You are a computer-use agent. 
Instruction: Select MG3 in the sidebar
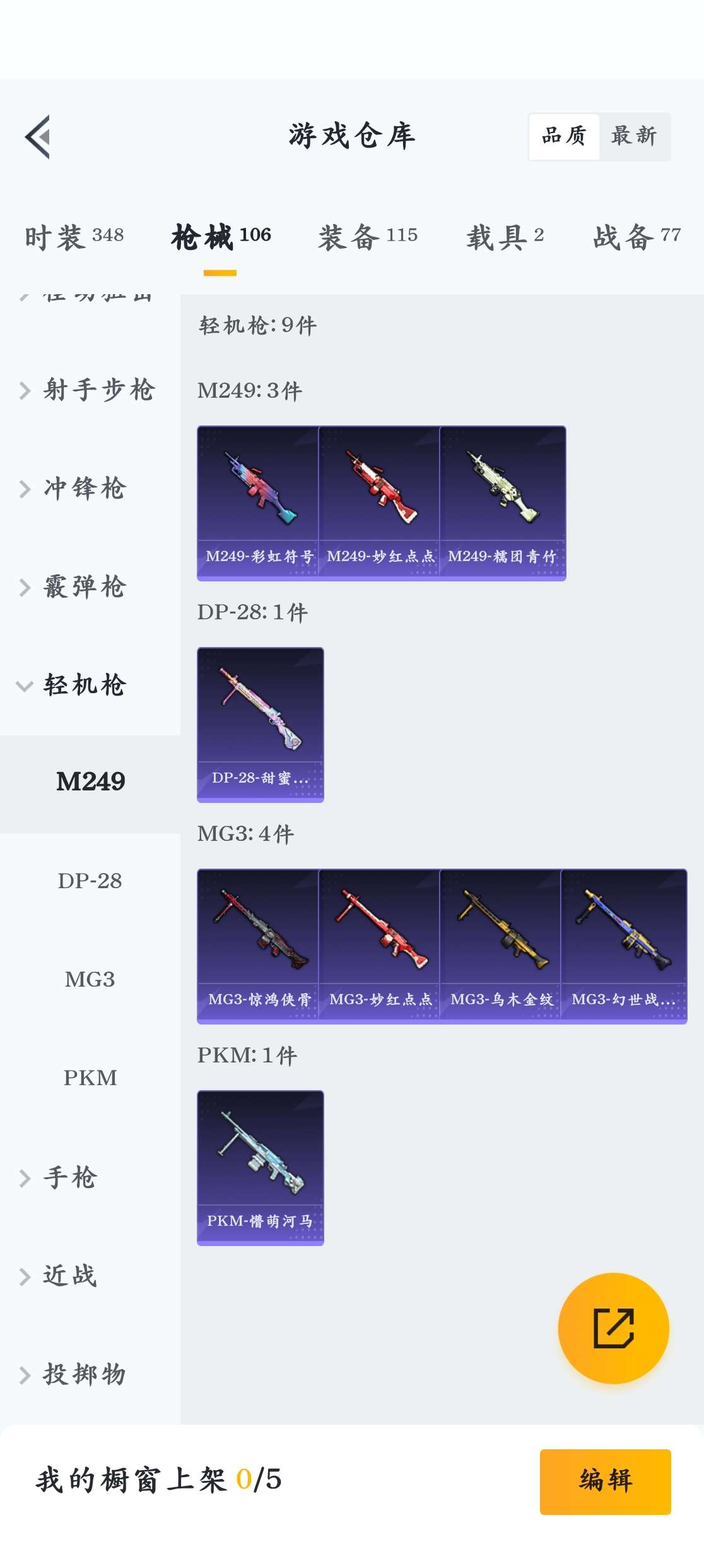90,980
